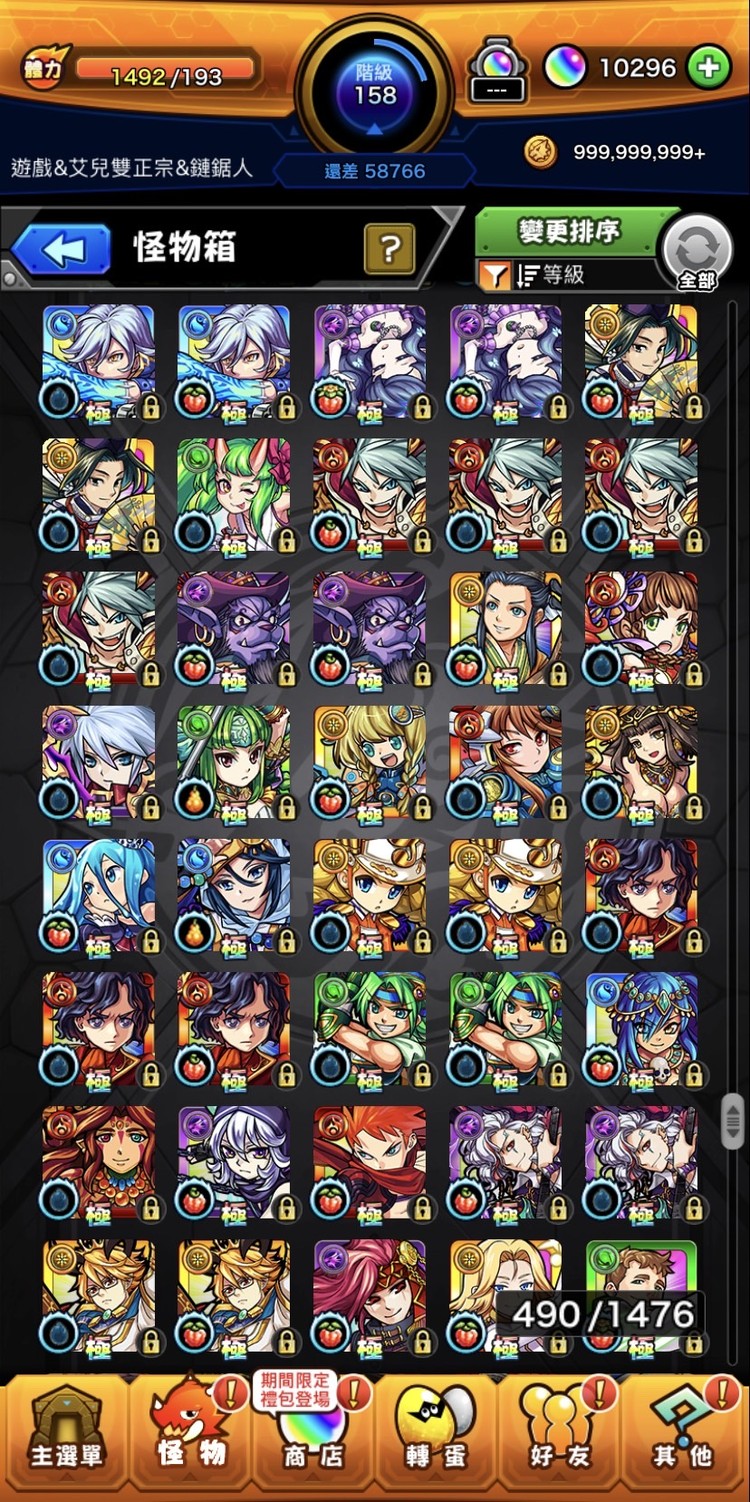The width and height of the screenshot is (750, 1502).
Task: Switch to the 怪物 tab
Action: pyautogui.click(x=191, y=1437)
